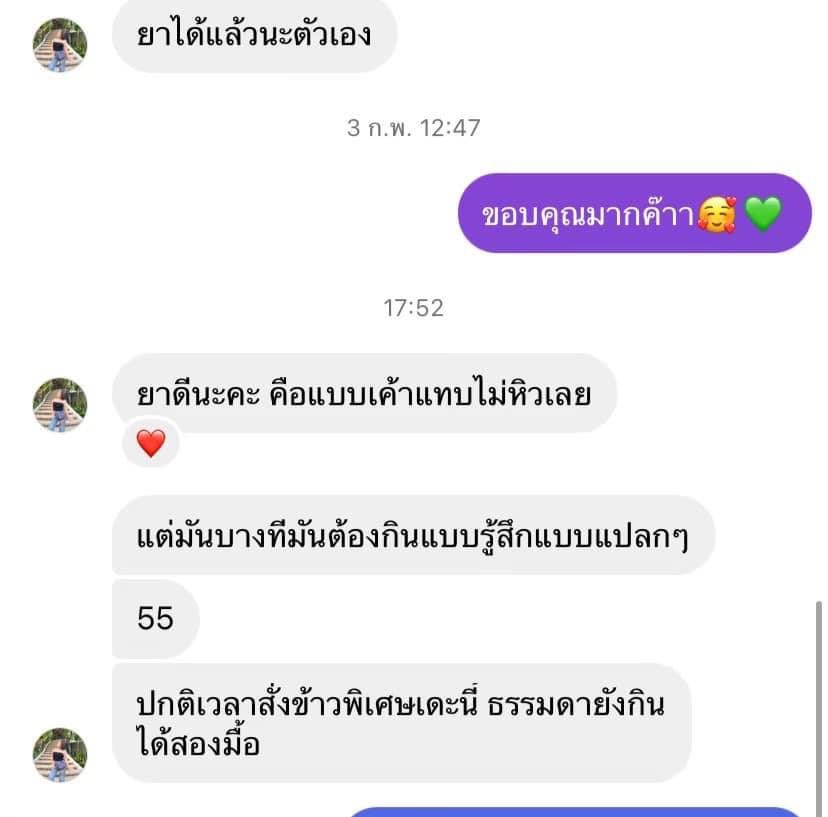
Task: View heart reaction under "ยาดีนะคะ" message
Action: 150,443
